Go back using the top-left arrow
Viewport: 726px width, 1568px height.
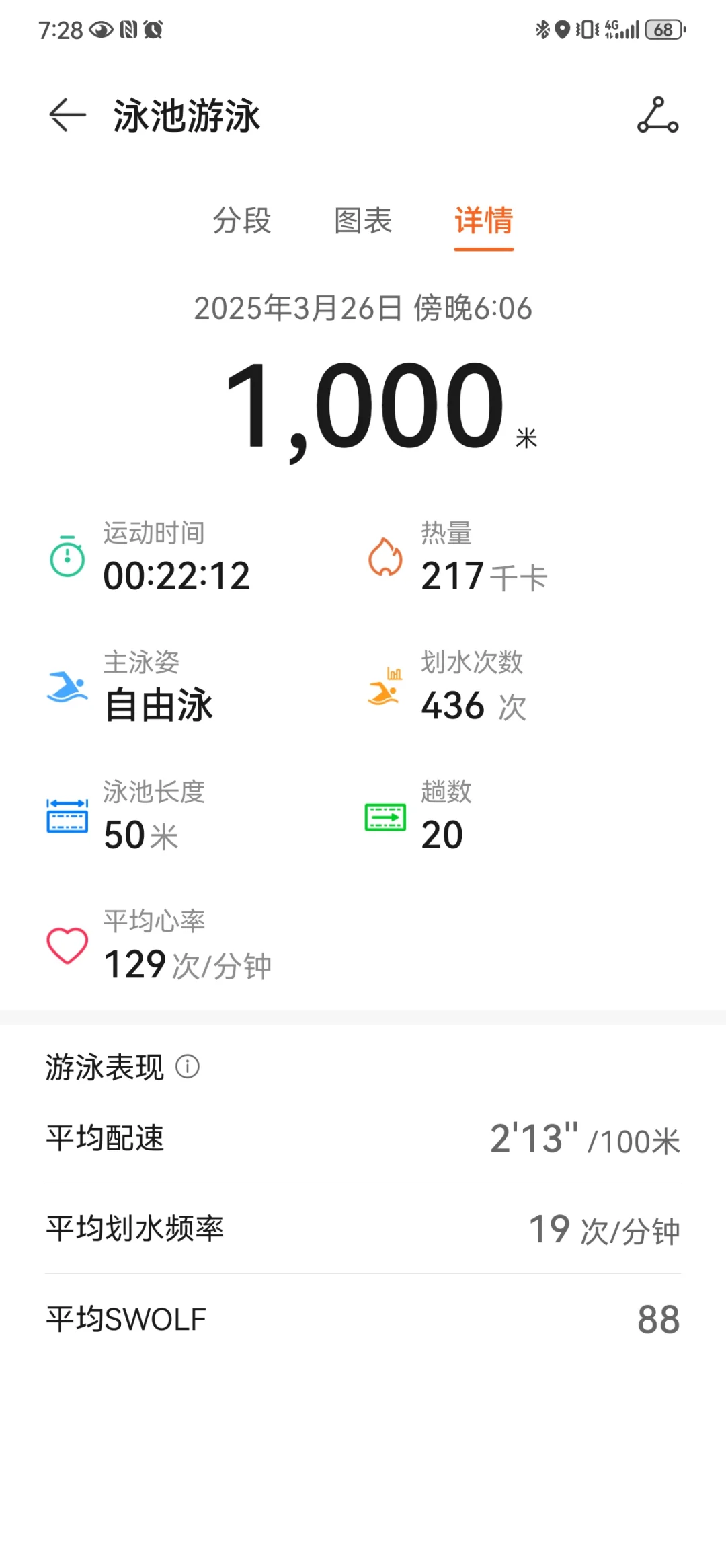tap(67, 115)
